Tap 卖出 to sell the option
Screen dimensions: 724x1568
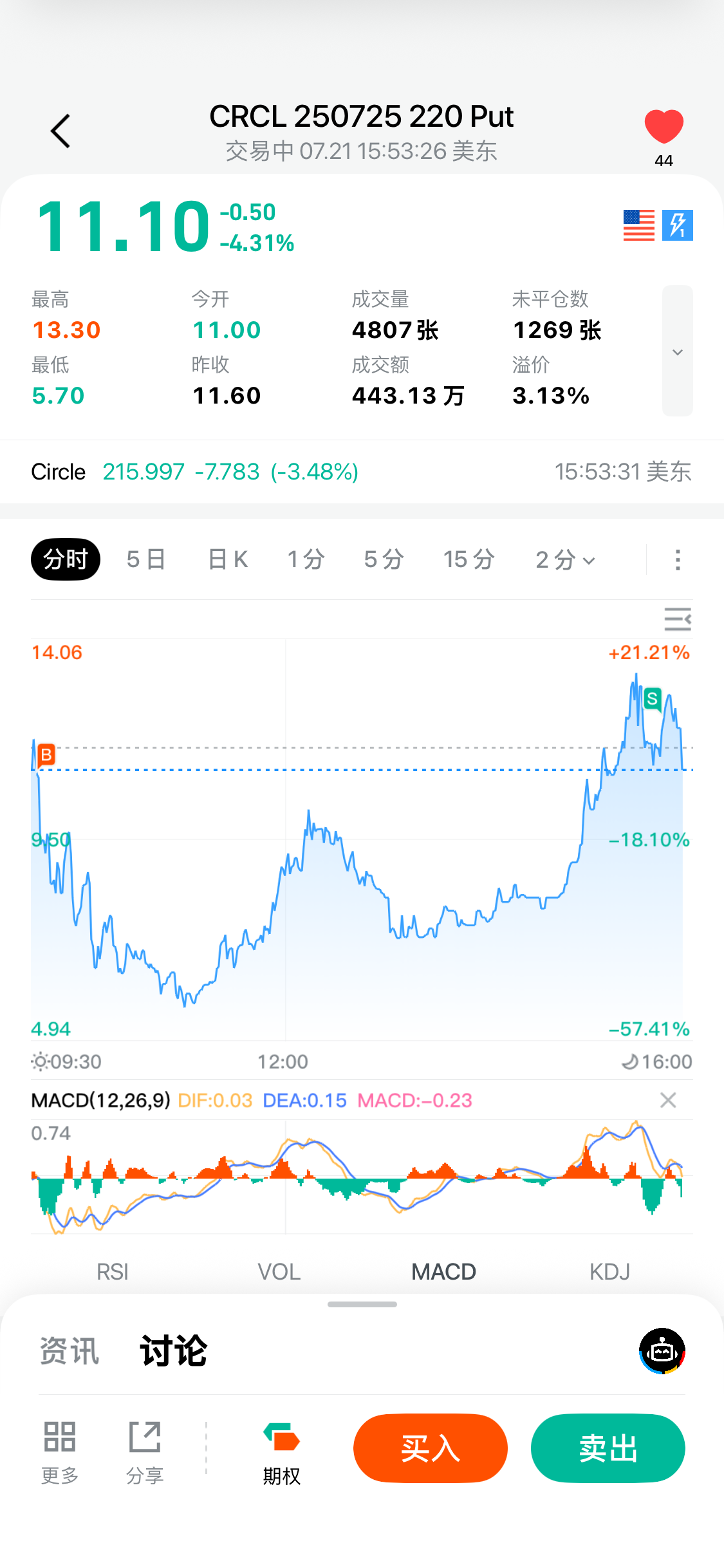(608, 1448)
